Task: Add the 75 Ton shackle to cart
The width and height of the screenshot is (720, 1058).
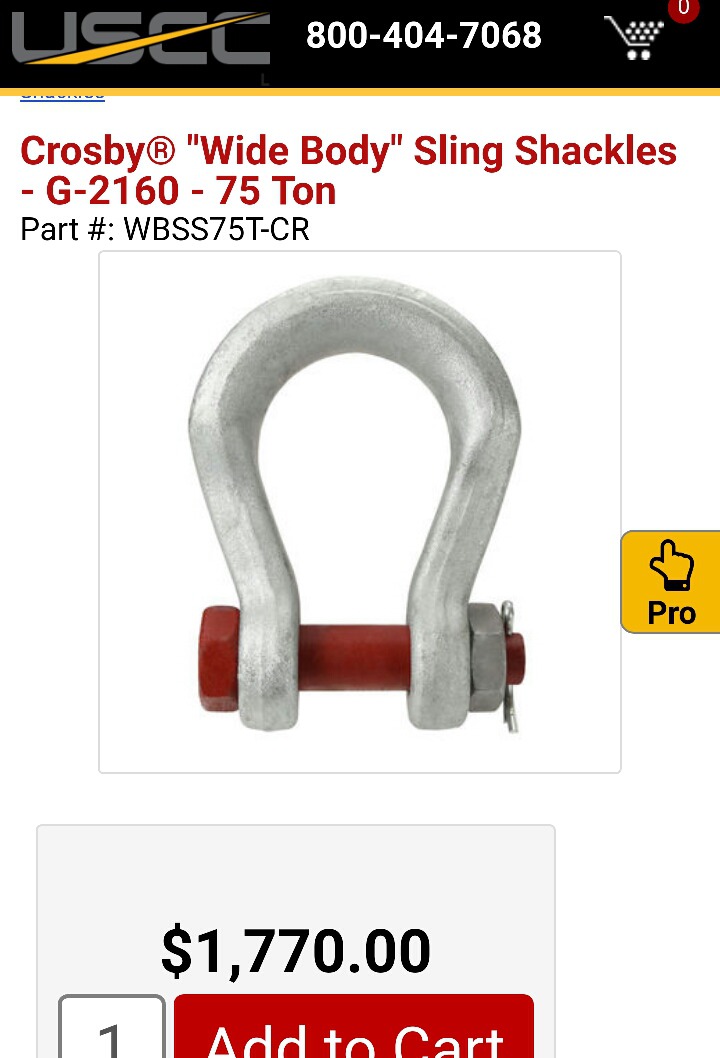Action: click(x=354, y=1030)
